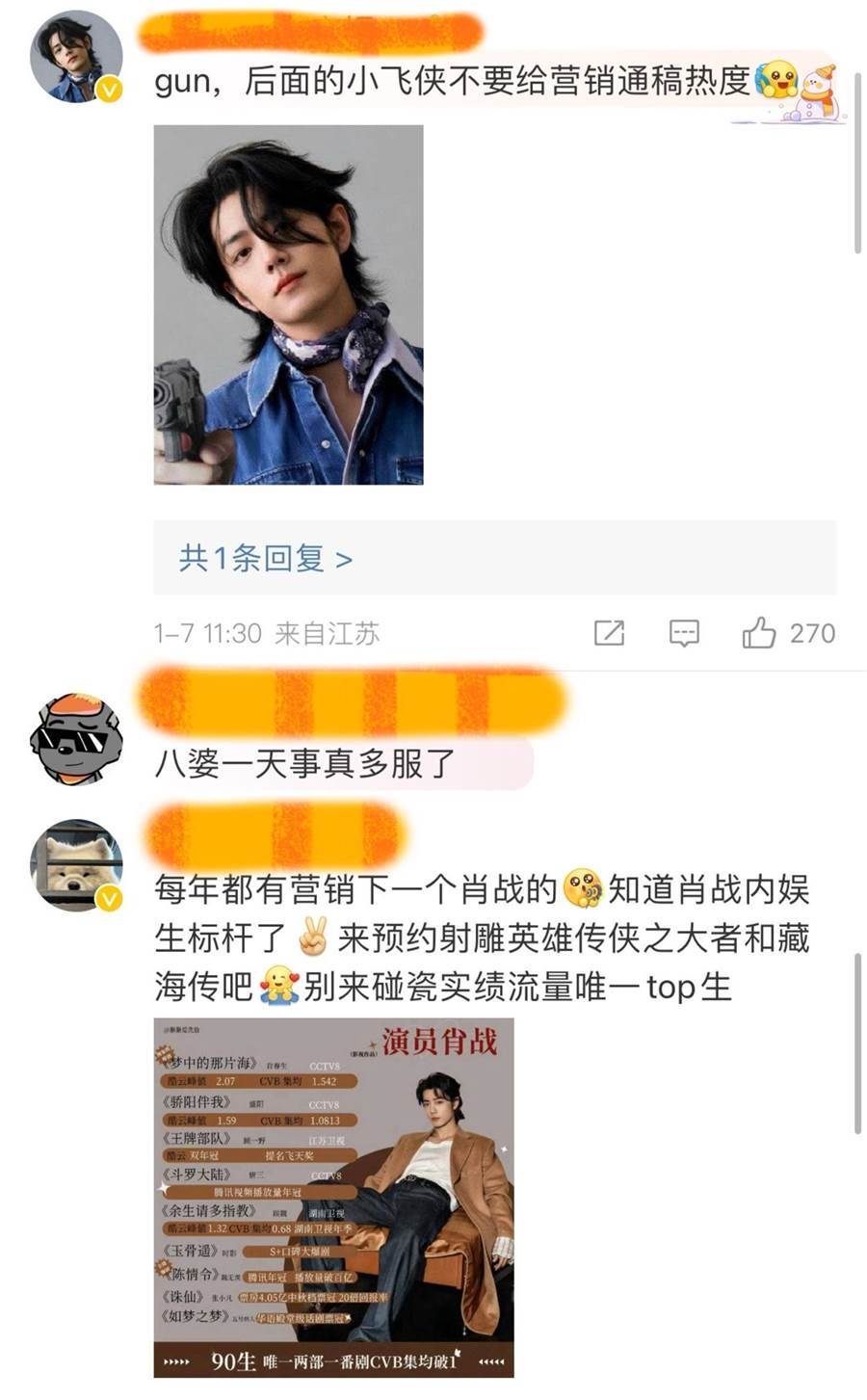This screenshot has width=867, height=1400.
Task: View profile of the top commenter's avatar
Action: point(76,57)
